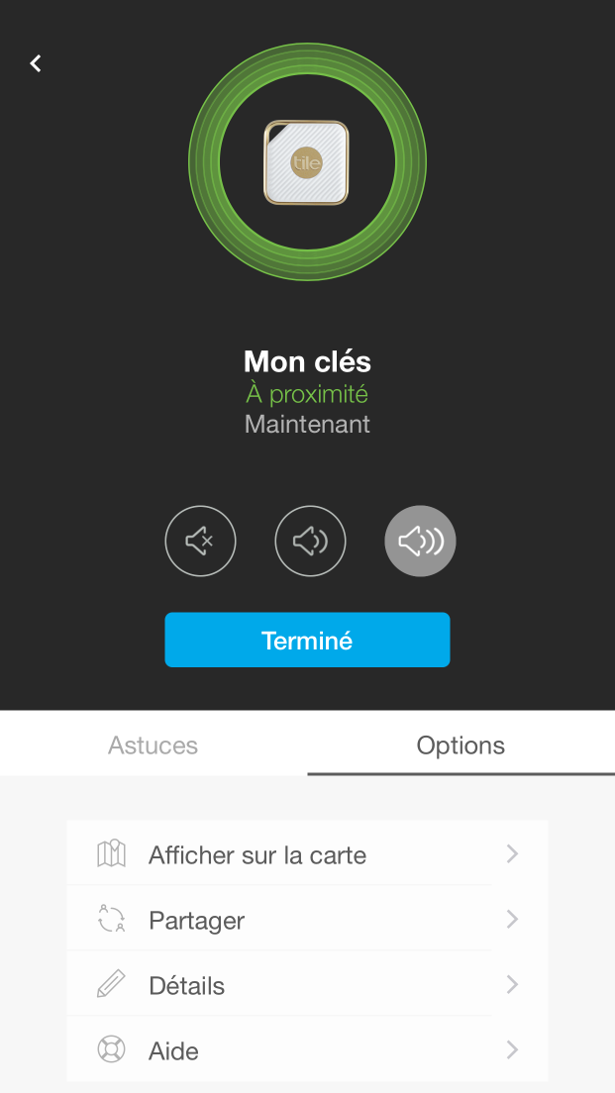Switch to the Astuces tab
The height and width of the screenshot is (1093, 615).
point(153,745)
